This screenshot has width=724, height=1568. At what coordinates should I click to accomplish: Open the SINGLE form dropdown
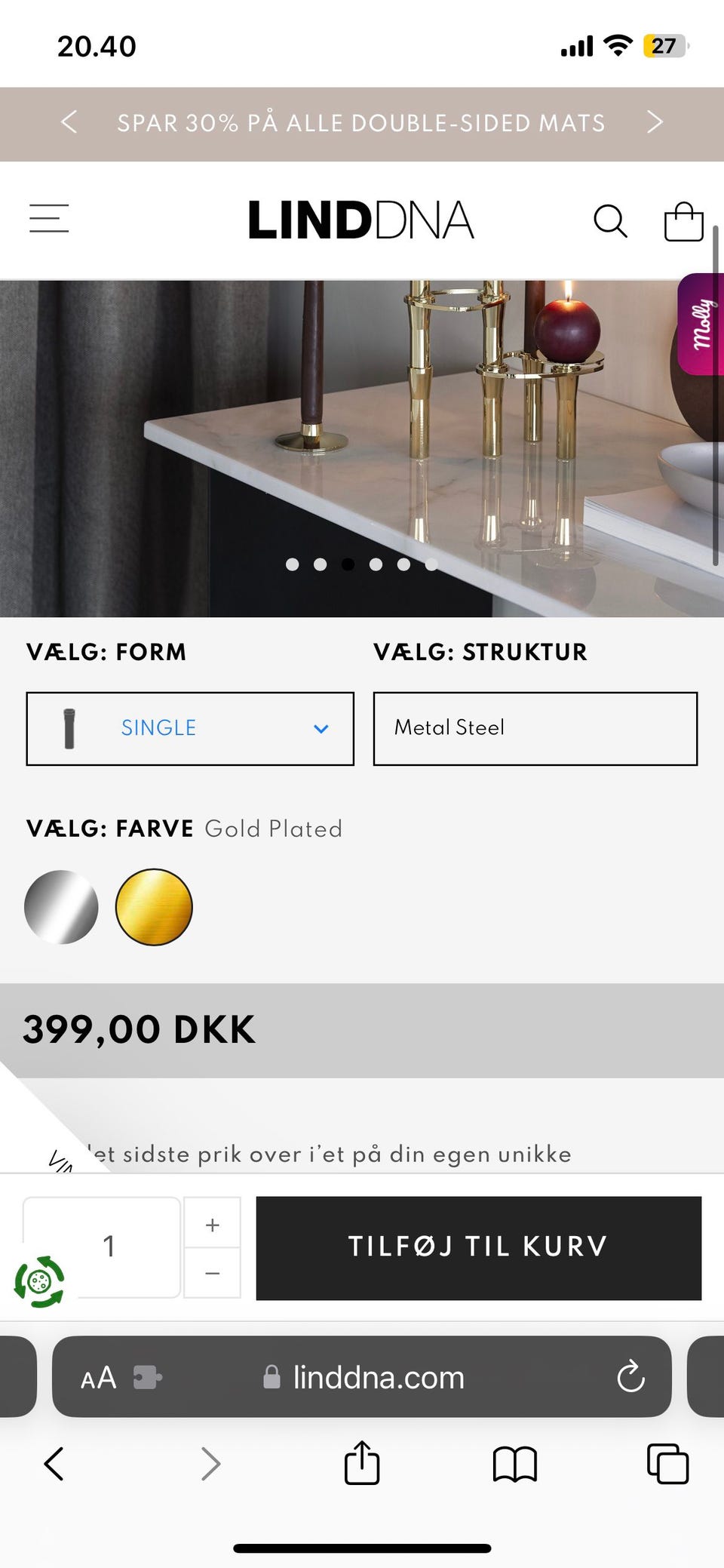(x=189, y=727)
